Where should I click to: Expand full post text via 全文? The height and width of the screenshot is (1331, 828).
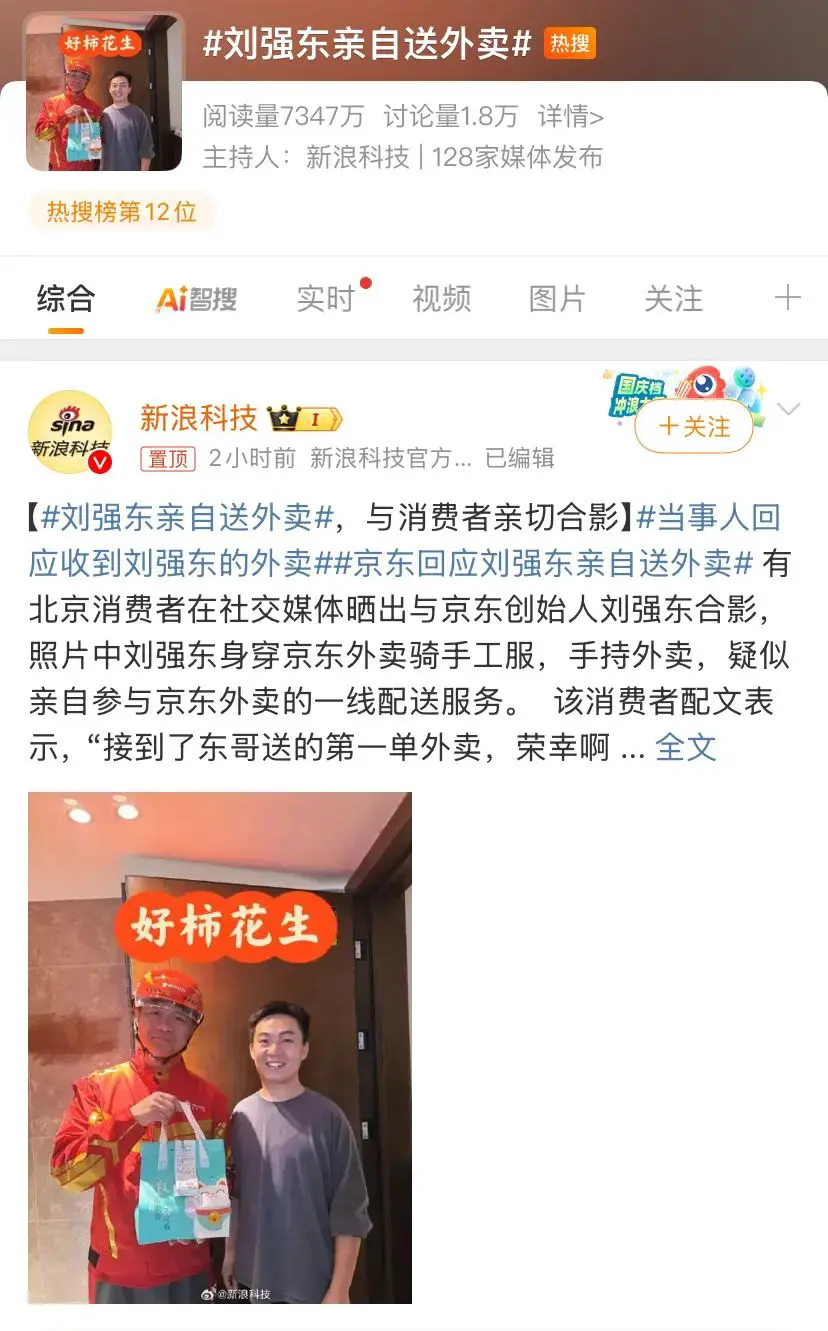686,747
